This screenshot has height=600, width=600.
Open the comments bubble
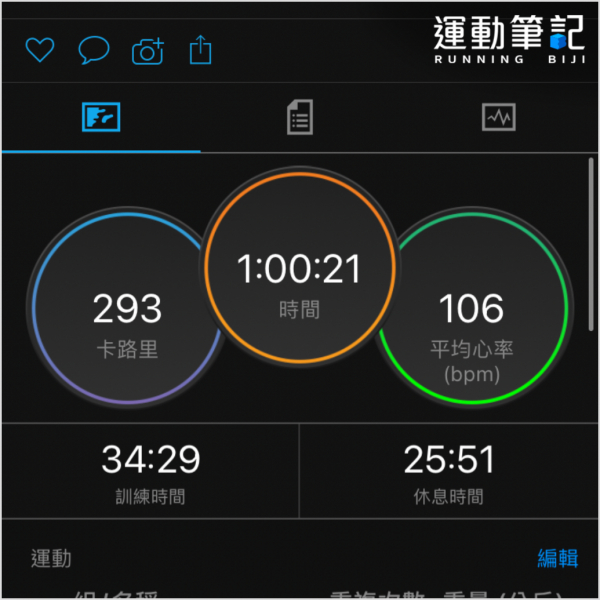93,50
